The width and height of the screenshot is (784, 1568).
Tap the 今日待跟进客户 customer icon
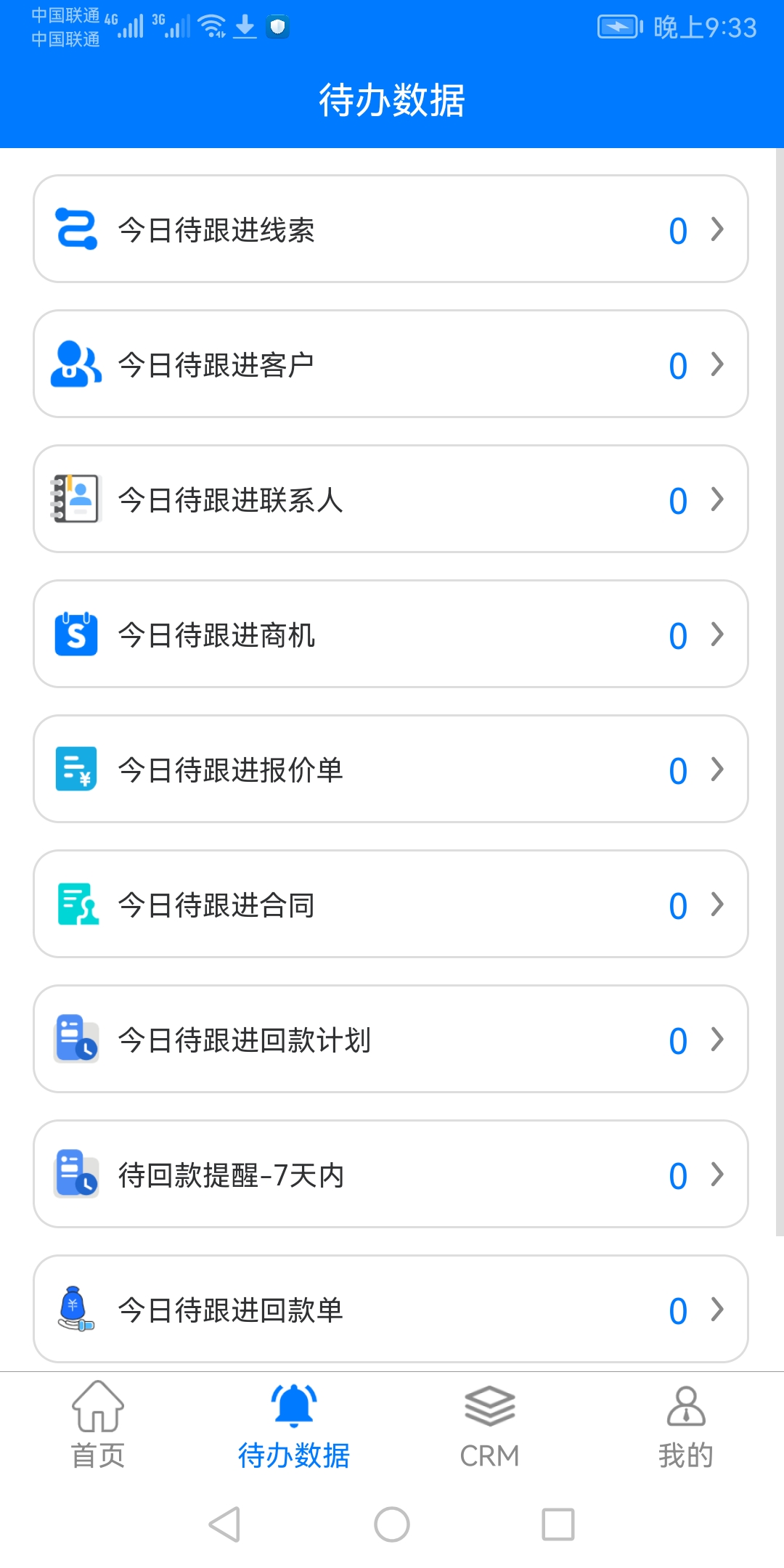pyautogui.click(x=75, y=364)
